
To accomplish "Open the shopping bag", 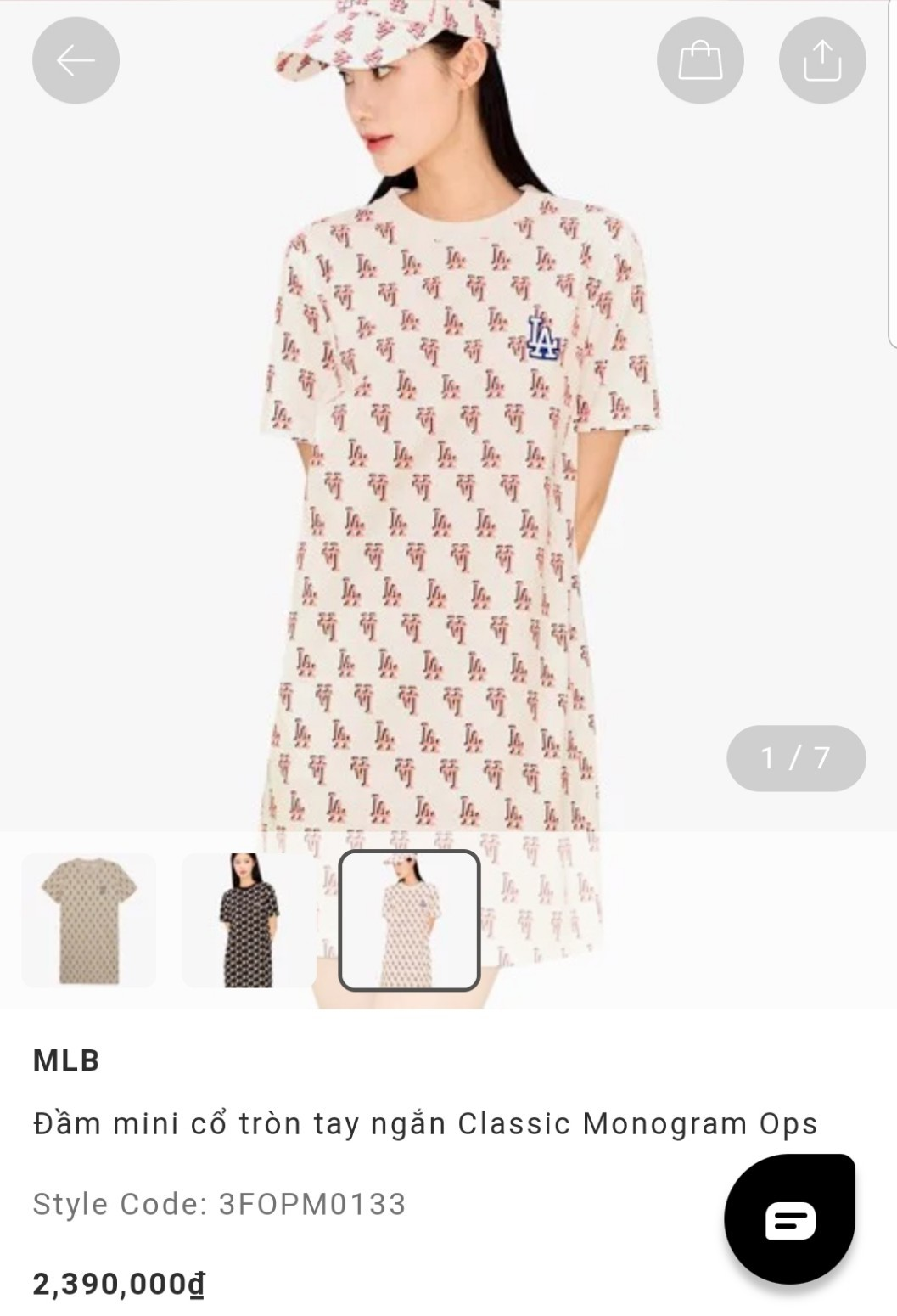I will point(700,60).
